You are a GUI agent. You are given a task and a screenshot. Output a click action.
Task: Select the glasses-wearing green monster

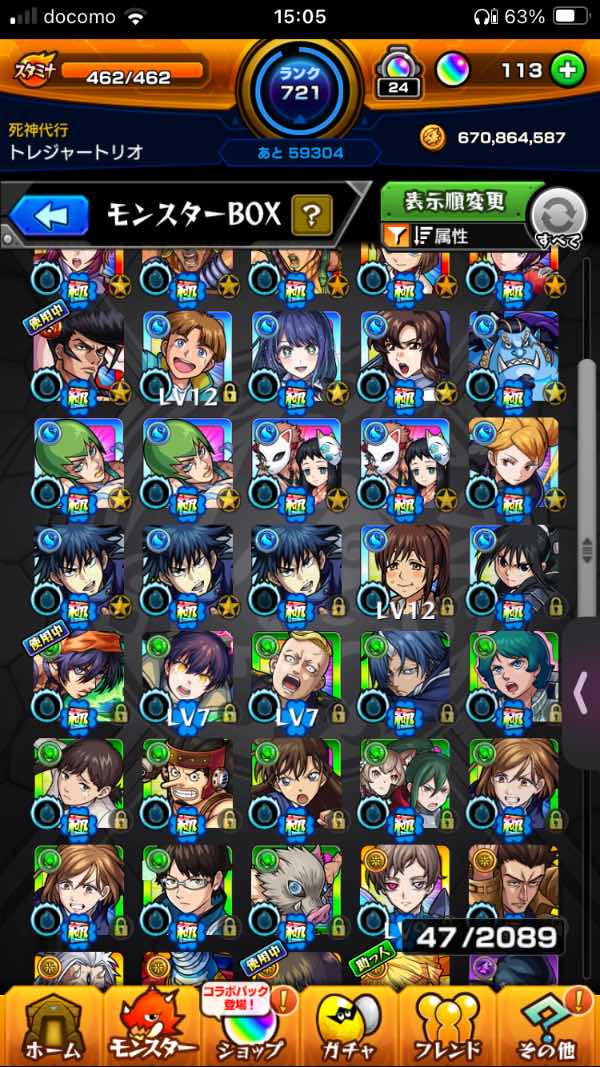[187, 890]
